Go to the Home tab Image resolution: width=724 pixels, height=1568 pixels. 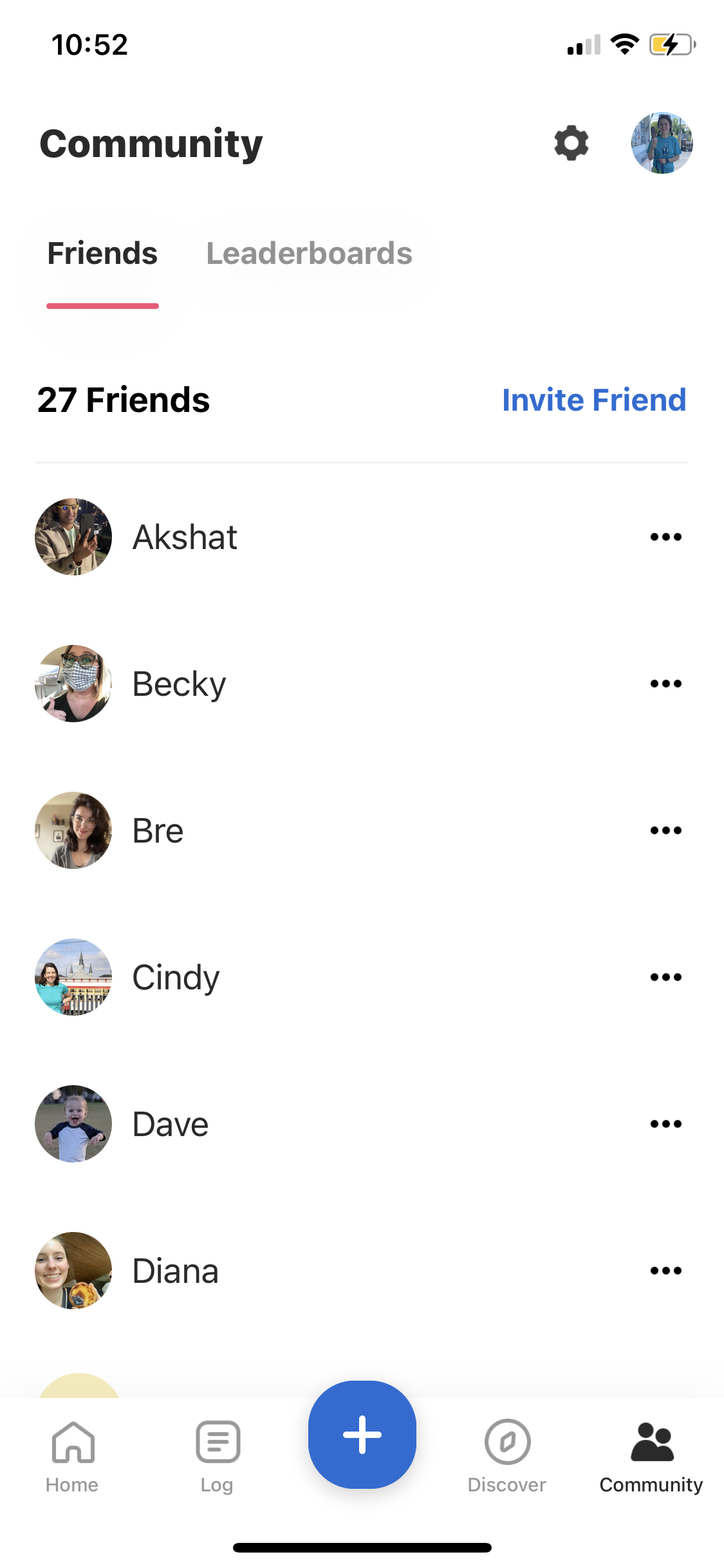click(x=72, y=1456)
